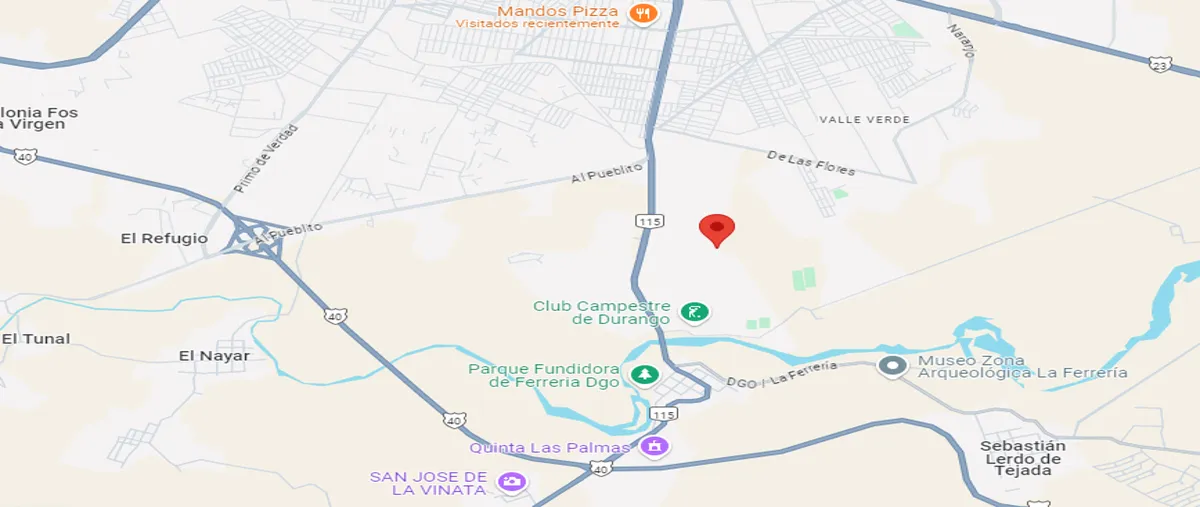
Task: Select SAN JOSE DE LA VINATA marker
Action: 513,483
